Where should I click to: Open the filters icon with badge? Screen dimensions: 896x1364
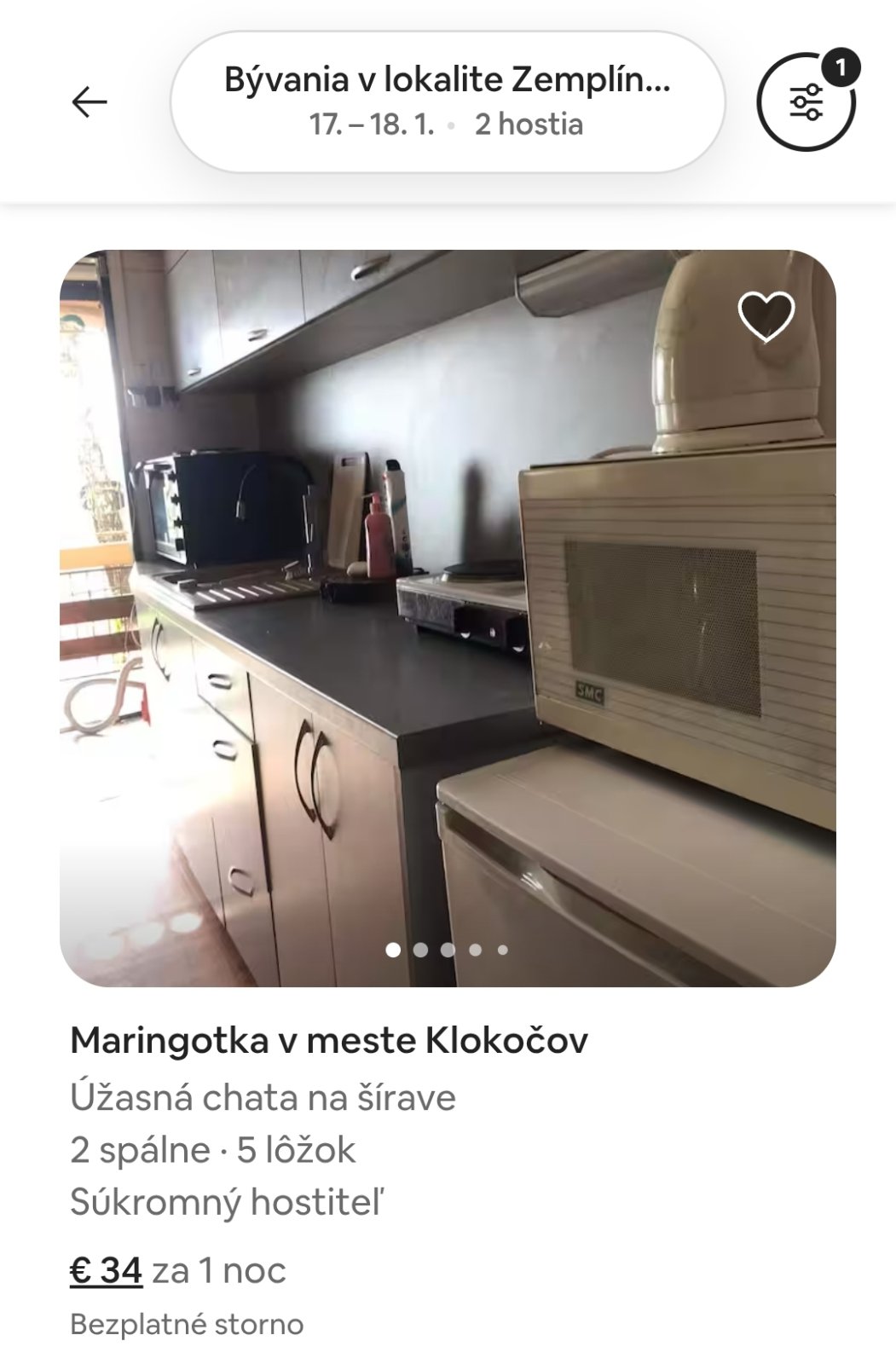pos(806,102)
